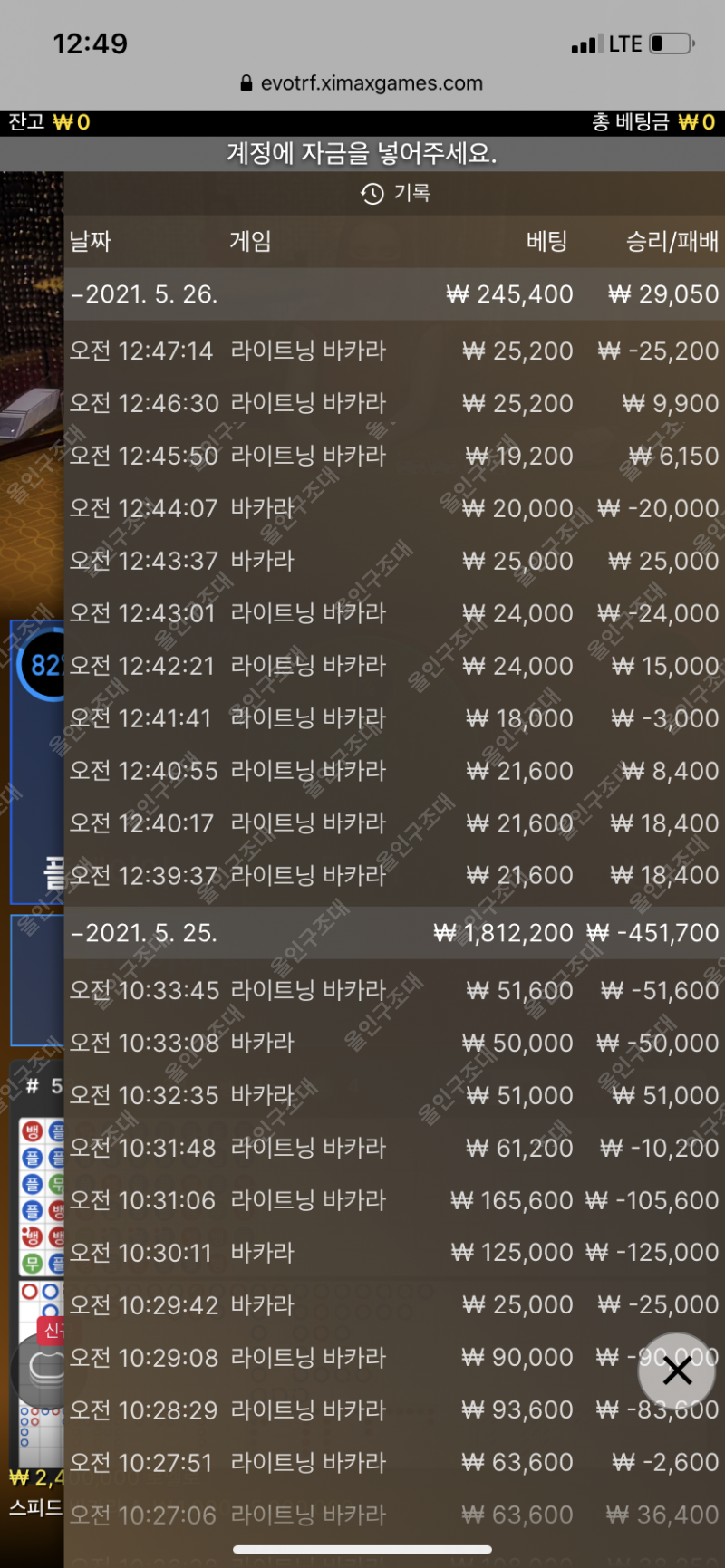Collapse the 2021. 5. 25. date section

point(394,933)
